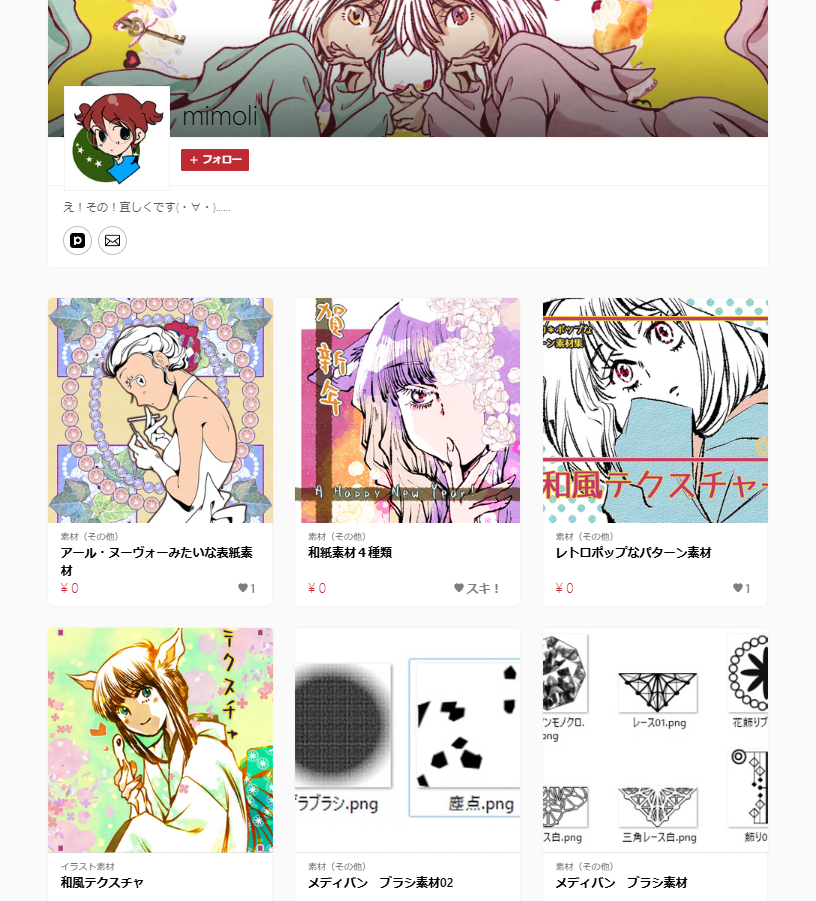
Task: Open メディバン ブラシ素材02 card
Action: point(407,740)
